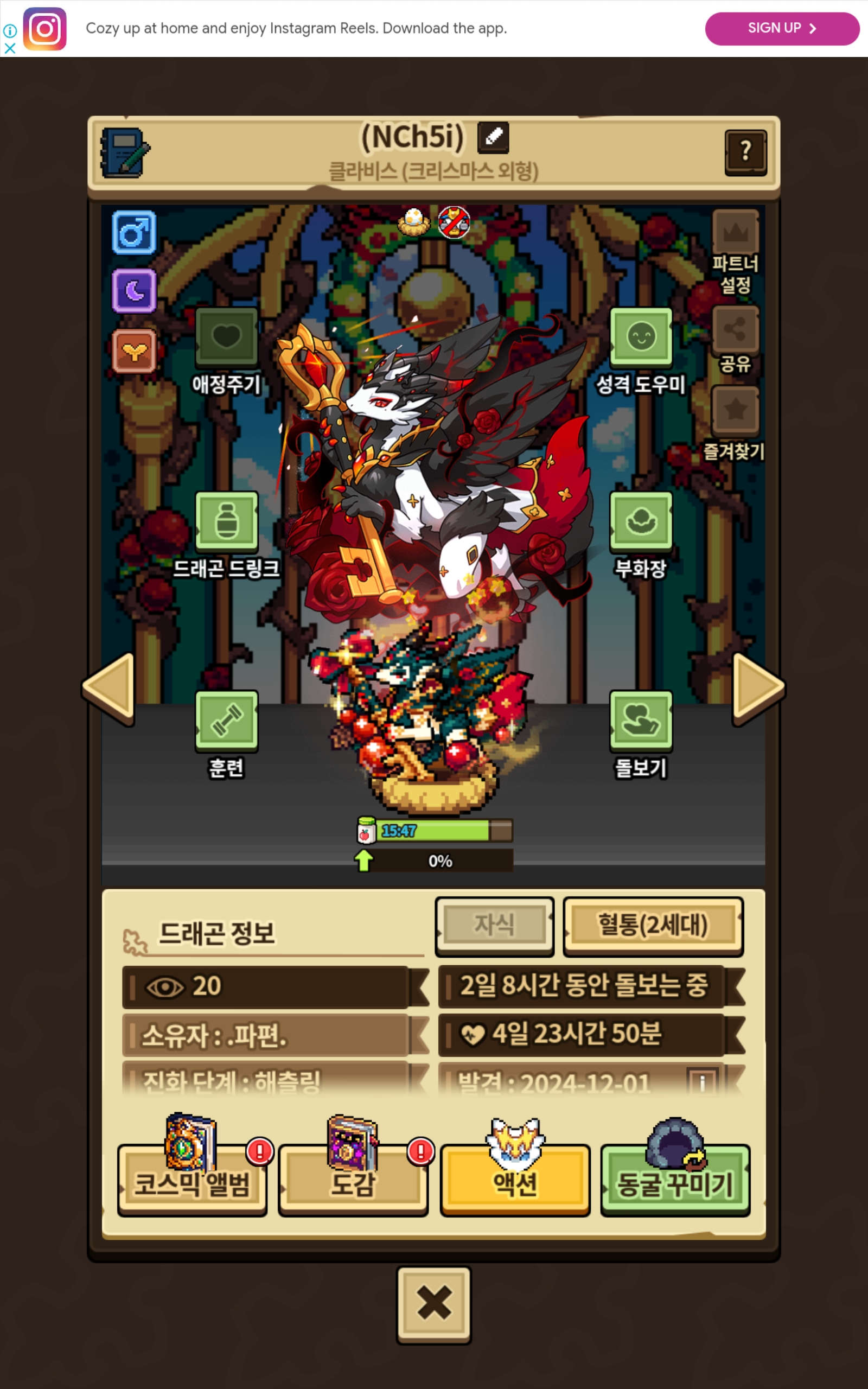This screenshot has height=1389, width=868.
Task: Close the dragon panel with the X button
Action: click(x=434, y=1304)
